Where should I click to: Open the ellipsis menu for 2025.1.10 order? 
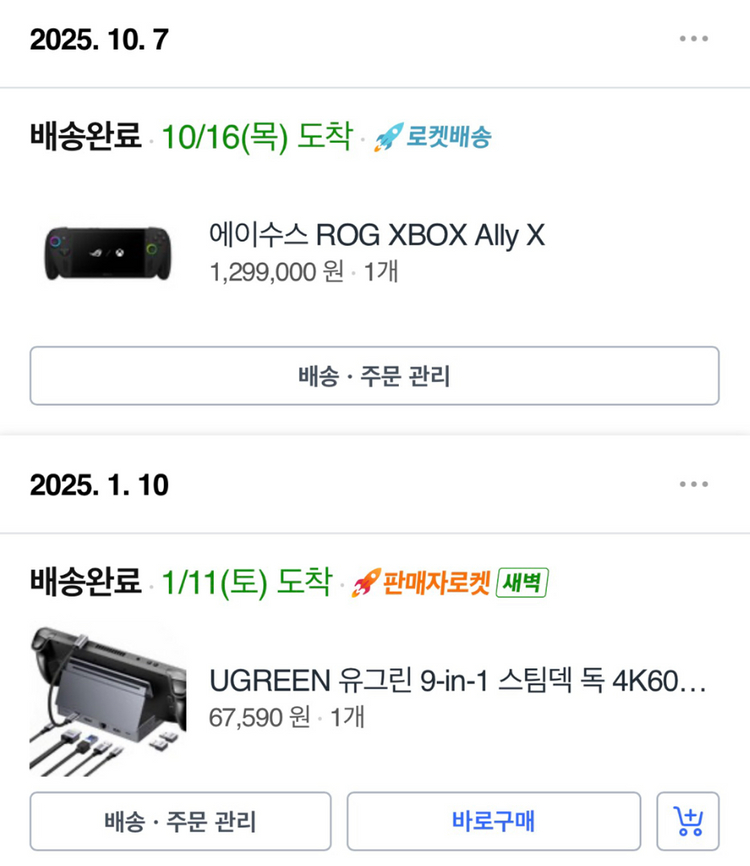click(692, 485)
